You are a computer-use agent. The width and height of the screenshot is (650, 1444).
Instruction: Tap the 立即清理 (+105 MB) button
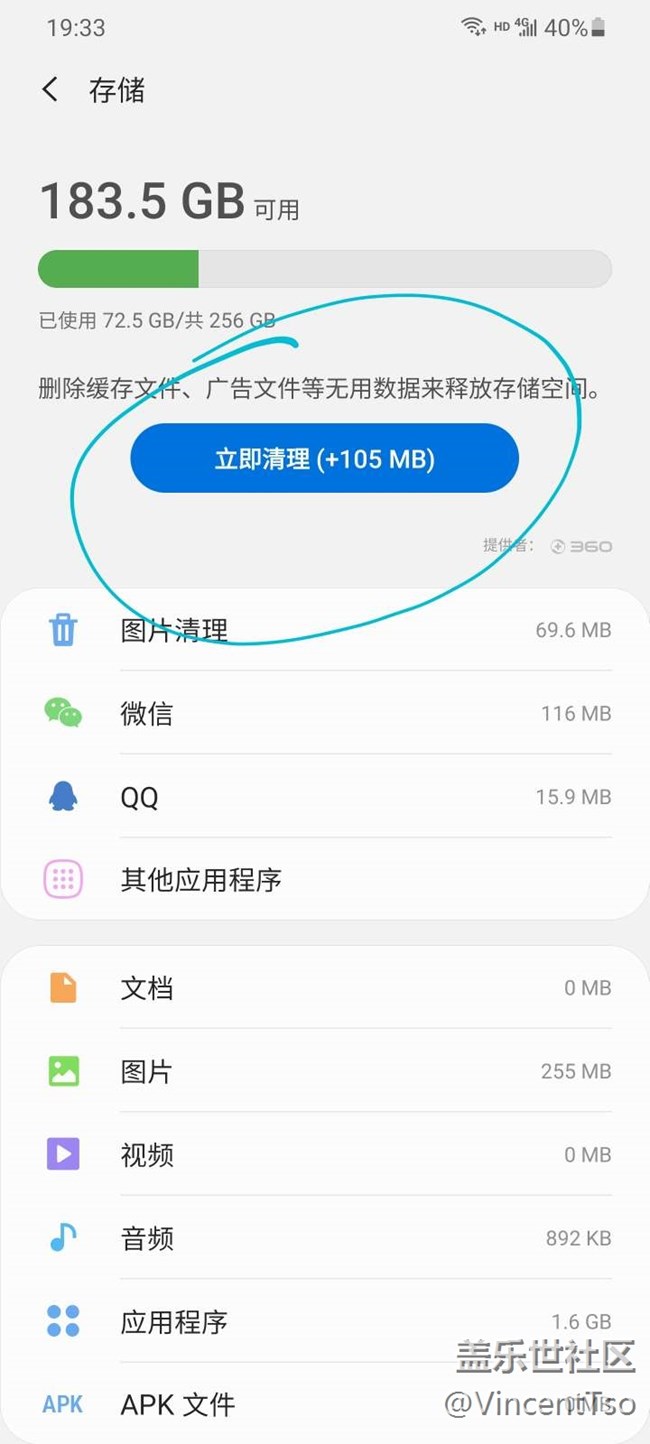tap(324, 458)
